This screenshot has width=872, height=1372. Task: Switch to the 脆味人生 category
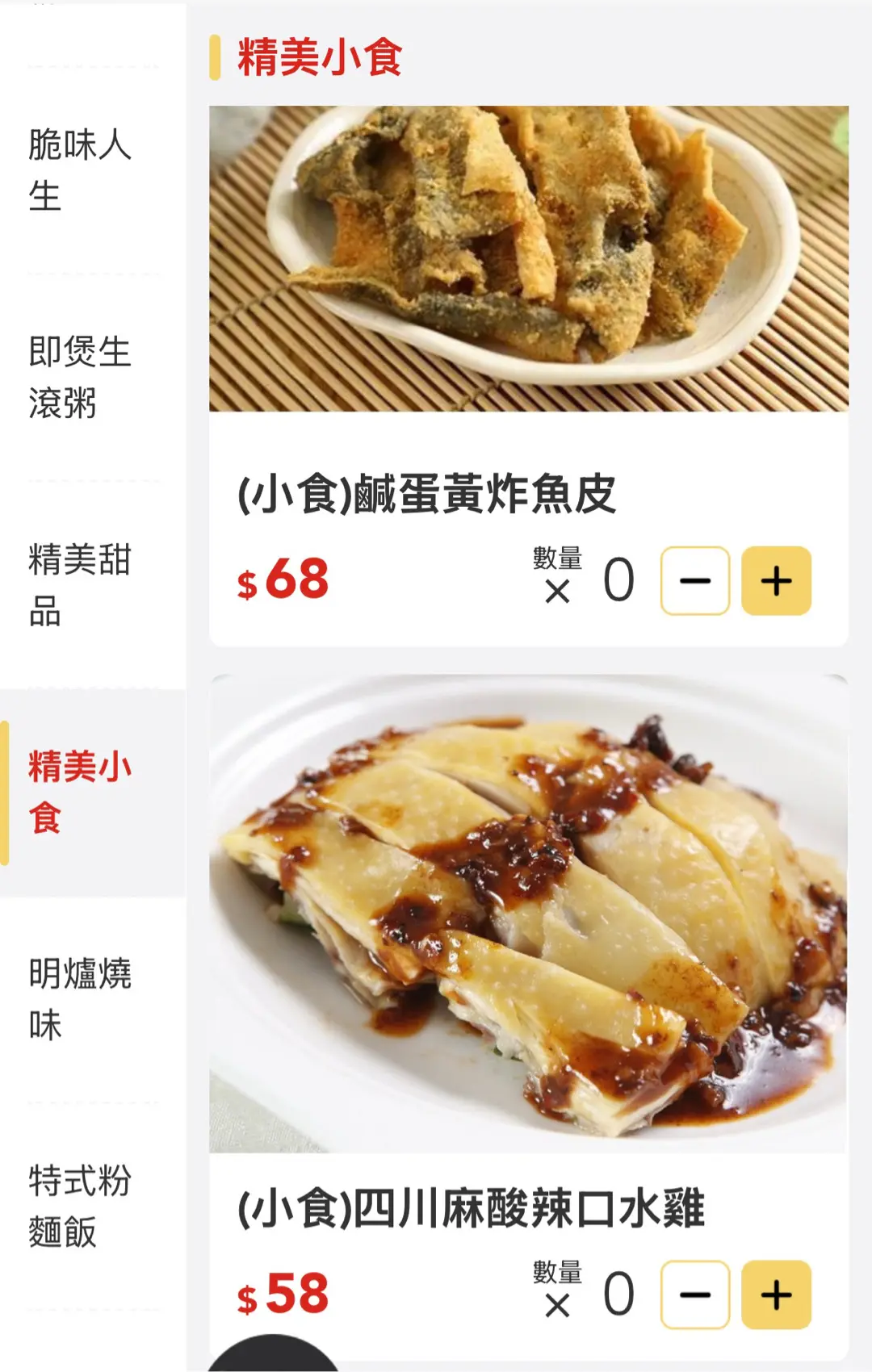click(x=80, y=170)
